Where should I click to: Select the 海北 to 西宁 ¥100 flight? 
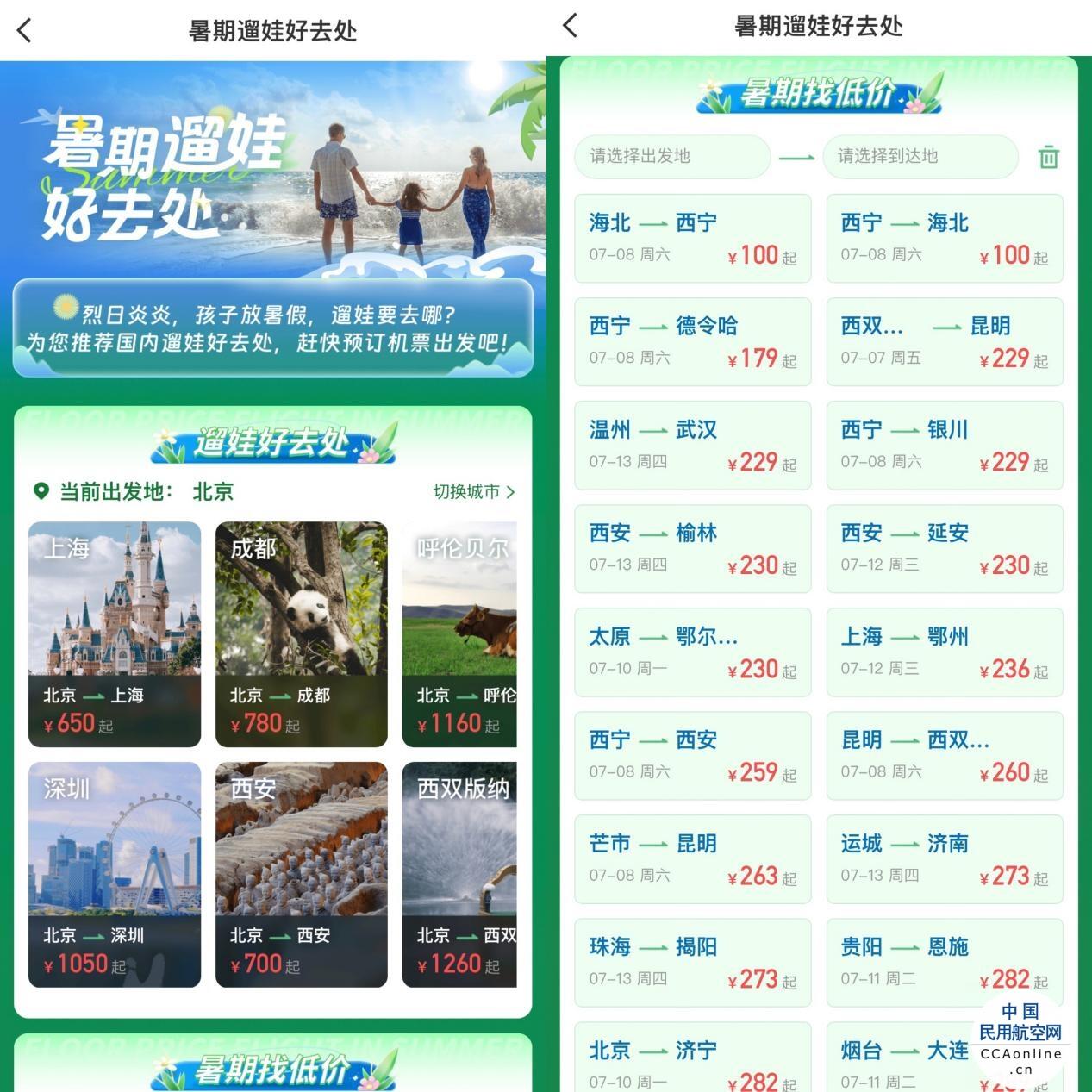pos(692,238)
